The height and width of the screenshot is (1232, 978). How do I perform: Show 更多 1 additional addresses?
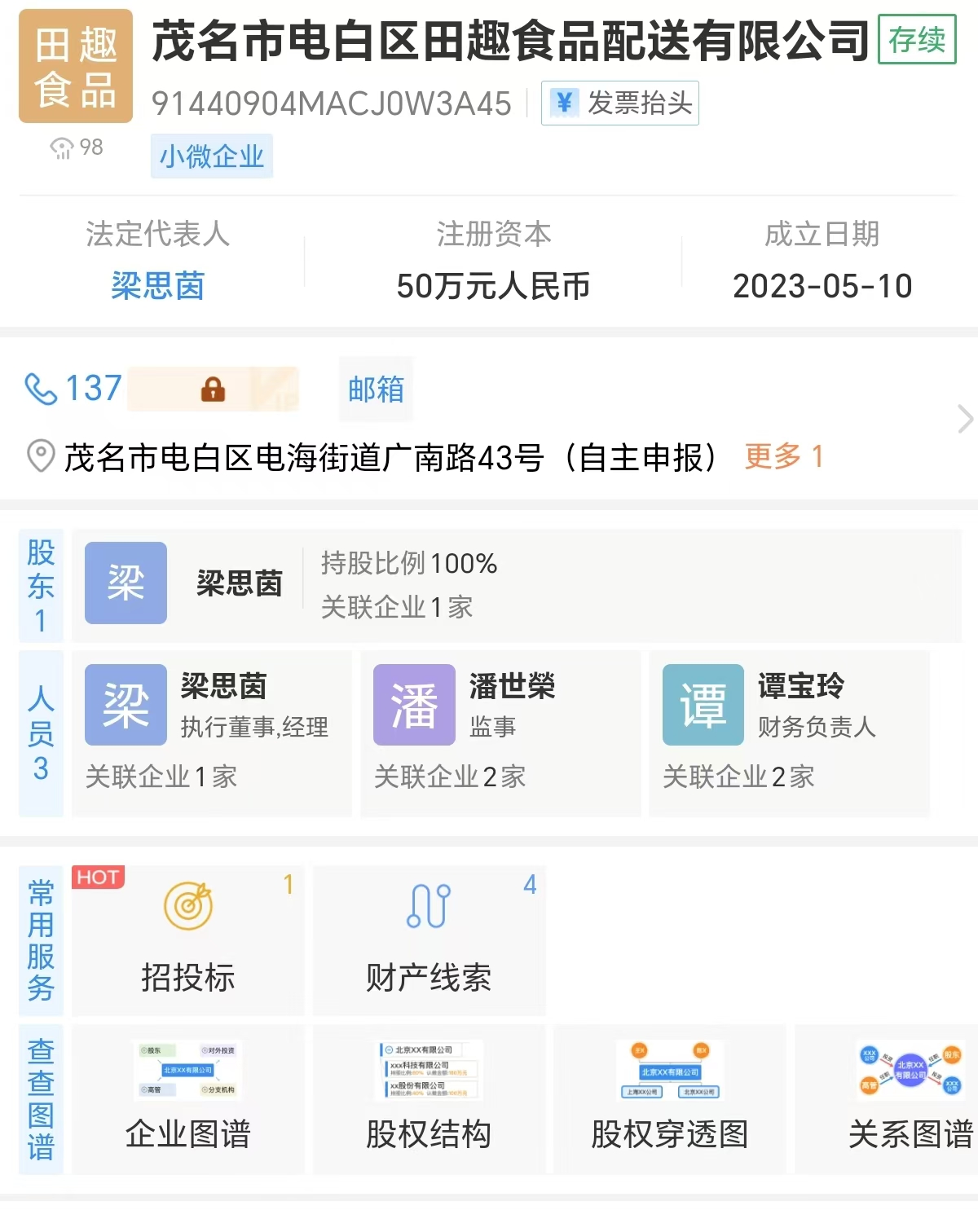[783, 456]
